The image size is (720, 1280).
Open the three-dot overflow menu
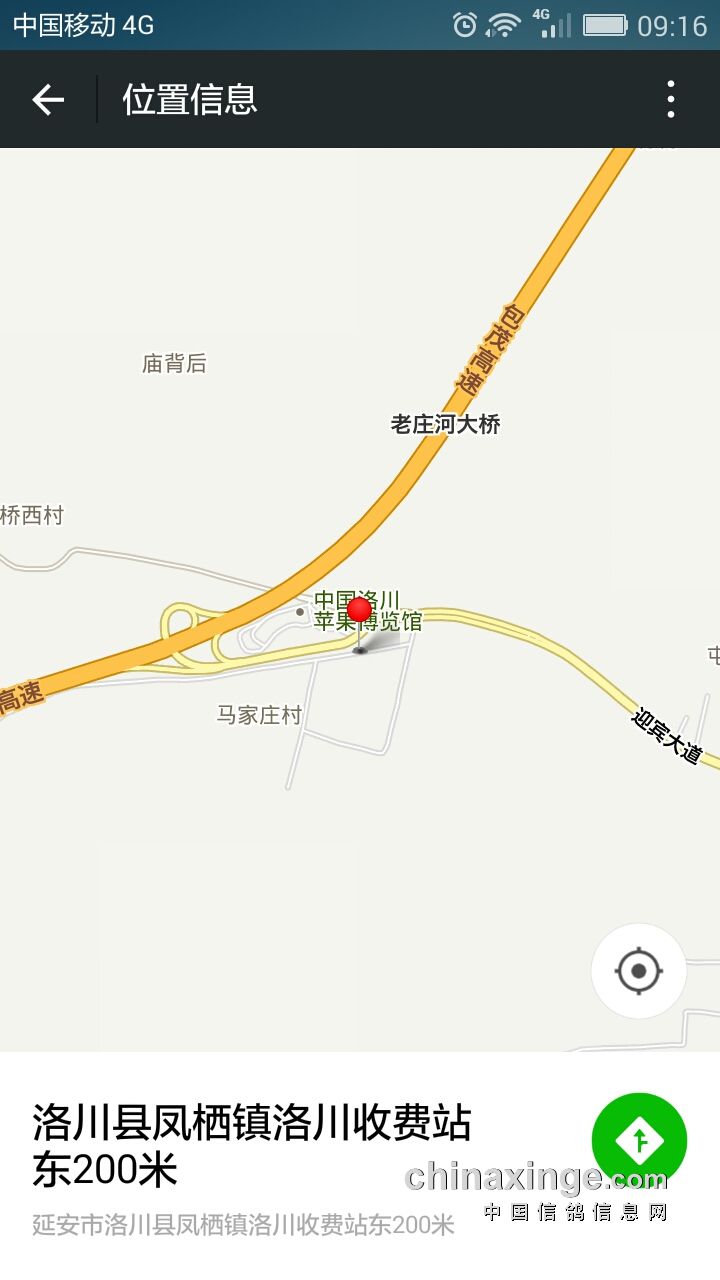tap(670, 100)
